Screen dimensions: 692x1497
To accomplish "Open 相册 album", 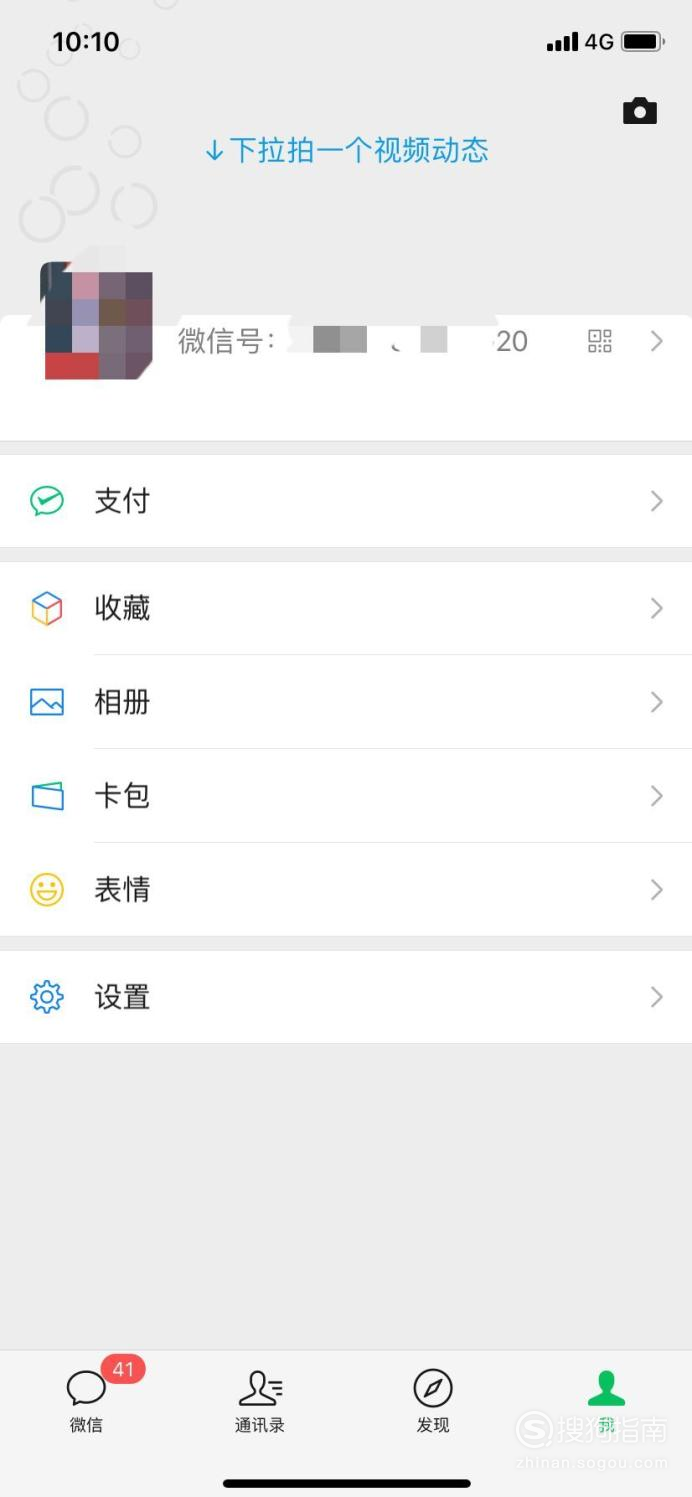I will [x=346, y=702].
